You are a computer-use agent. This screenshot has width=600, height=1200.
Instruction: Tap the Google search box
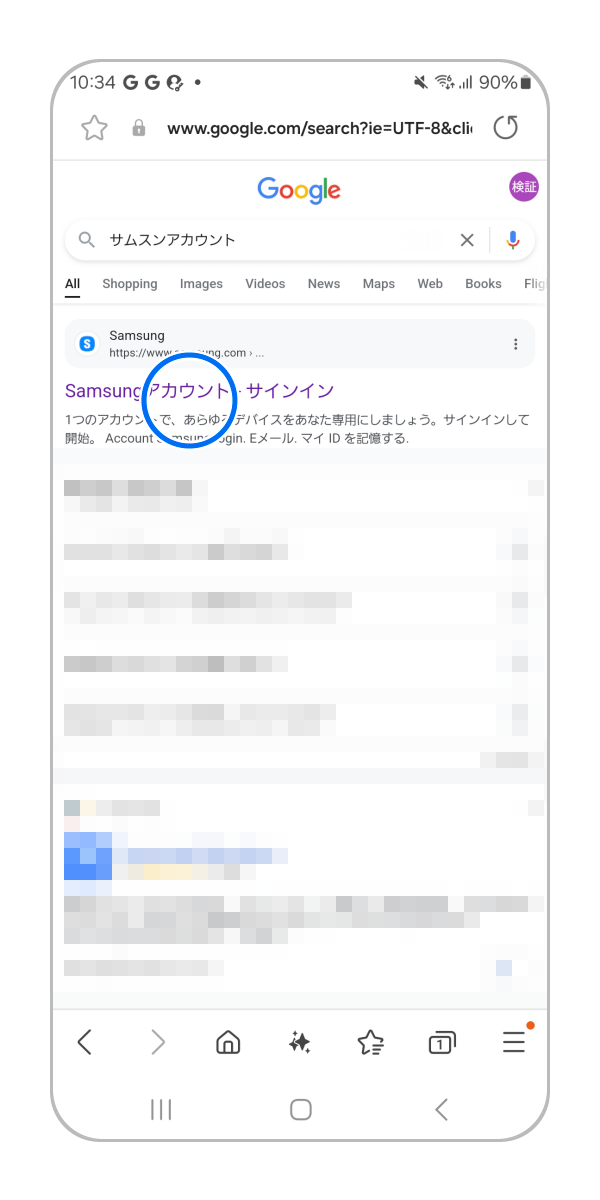click(270, 240)
